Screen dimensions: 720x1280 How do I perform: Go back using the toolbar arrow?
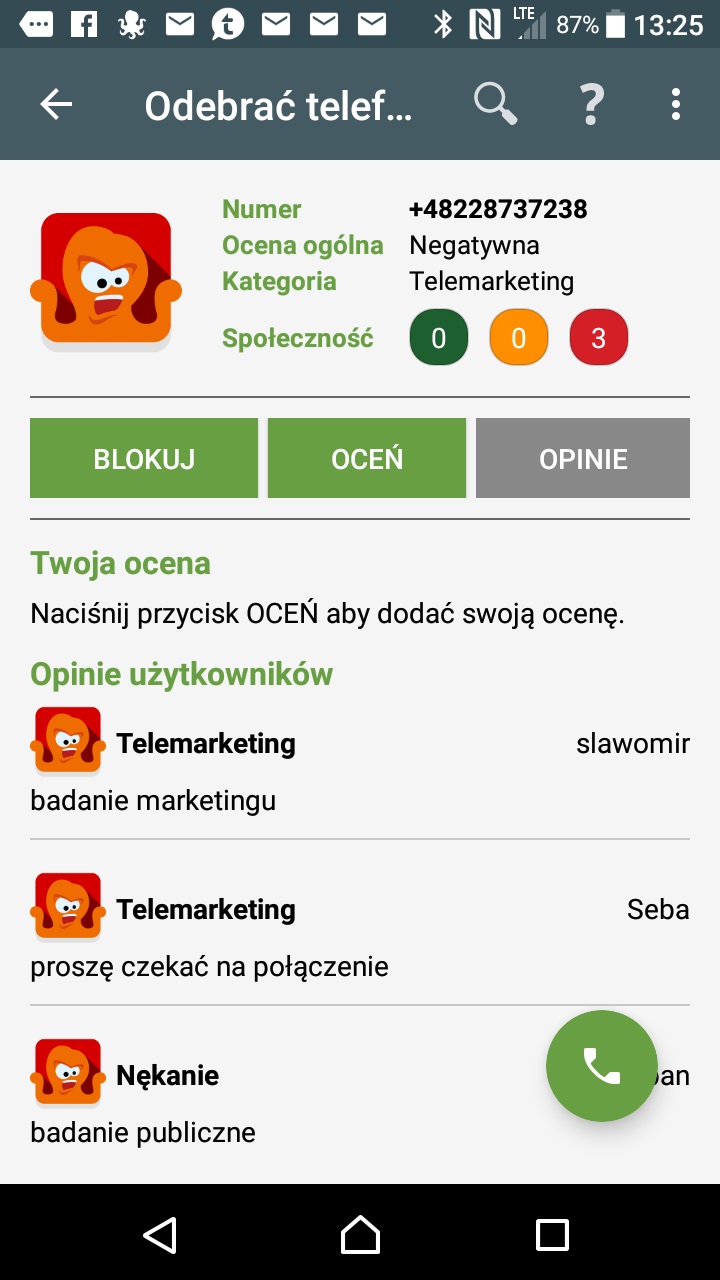point(56,104)
